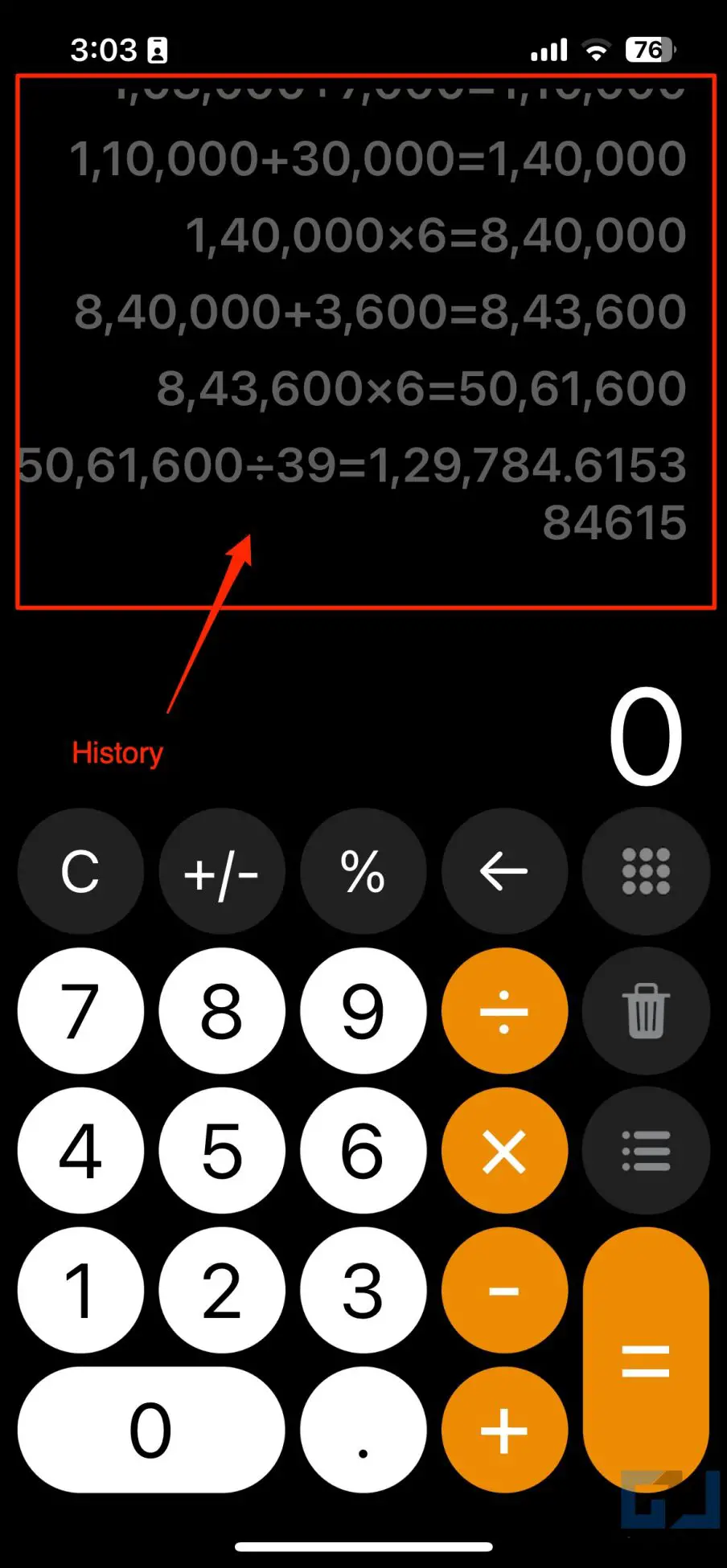Screen dimensions: 727x1568
Task: Clear the calculator display with C
Action: pyautogui.click(x=80, y=871)
